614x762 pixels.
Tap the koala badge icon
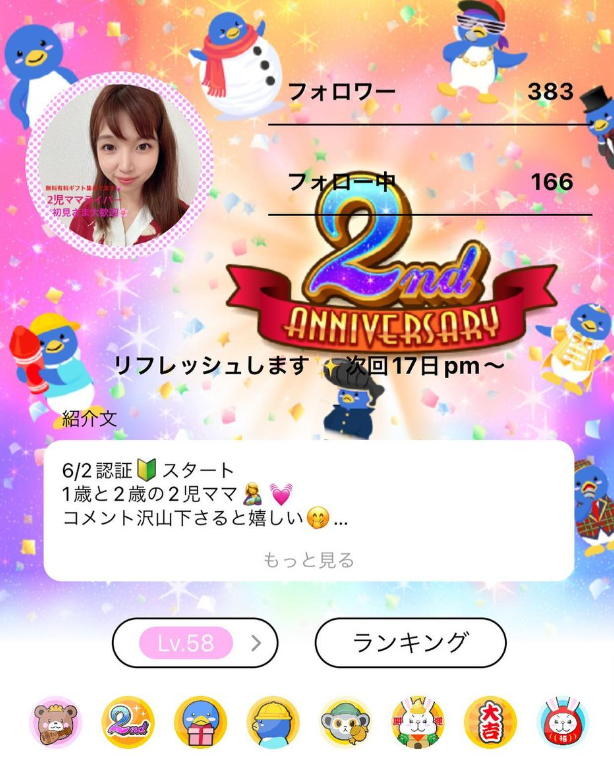pos(345,722)
